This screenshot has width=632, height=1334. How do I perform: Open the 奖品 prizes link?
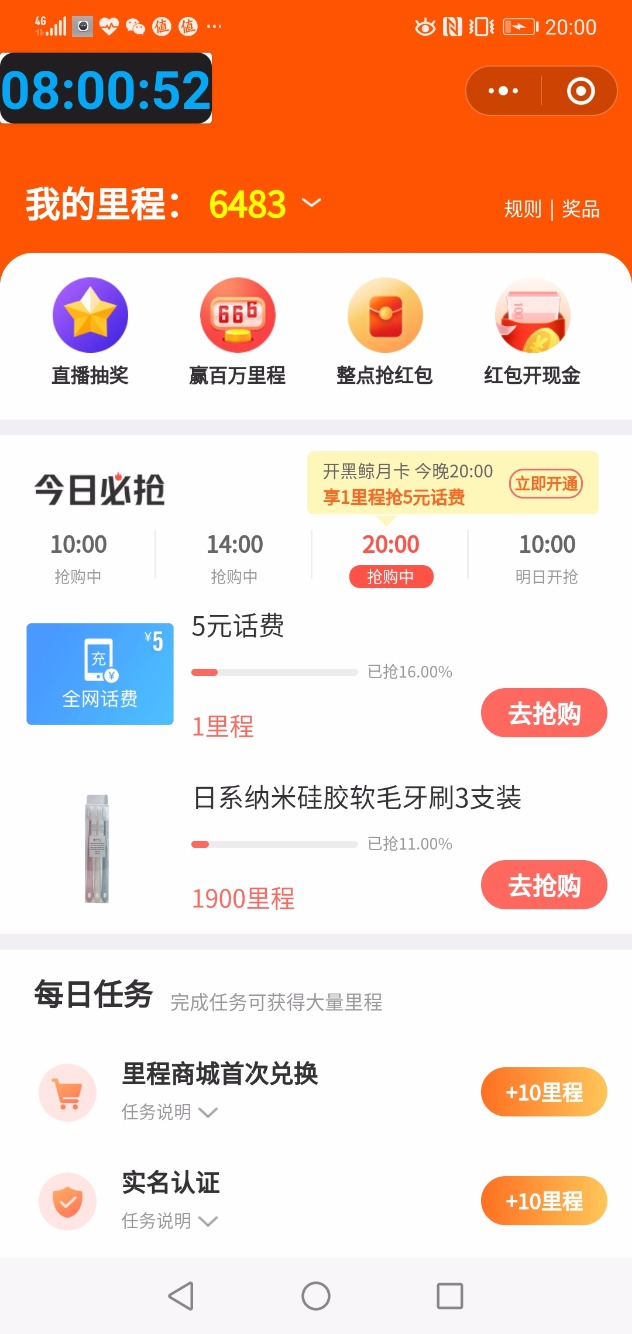coord(581,209)
